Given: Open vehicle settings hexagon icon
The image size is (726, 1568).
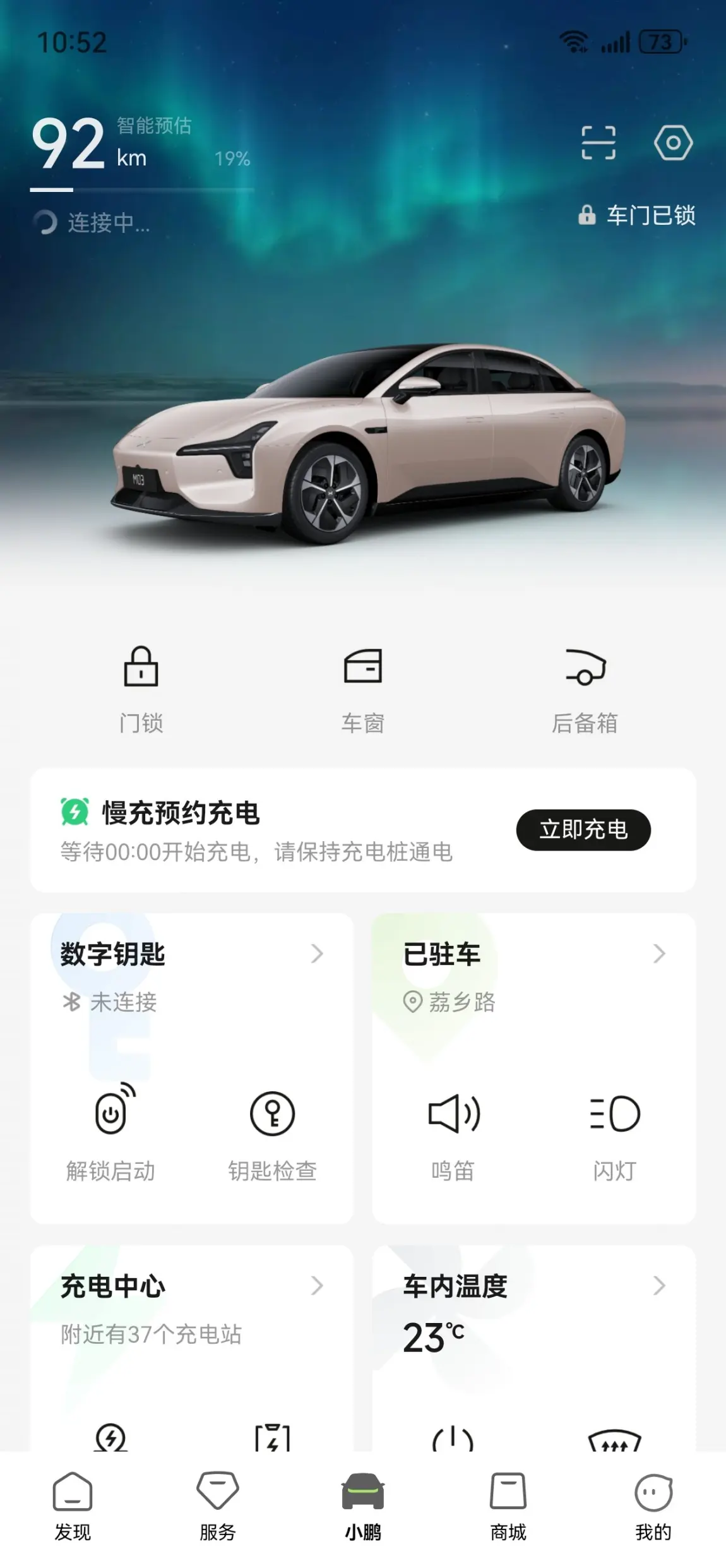Looking at the screenshot, I should (672, 143).
